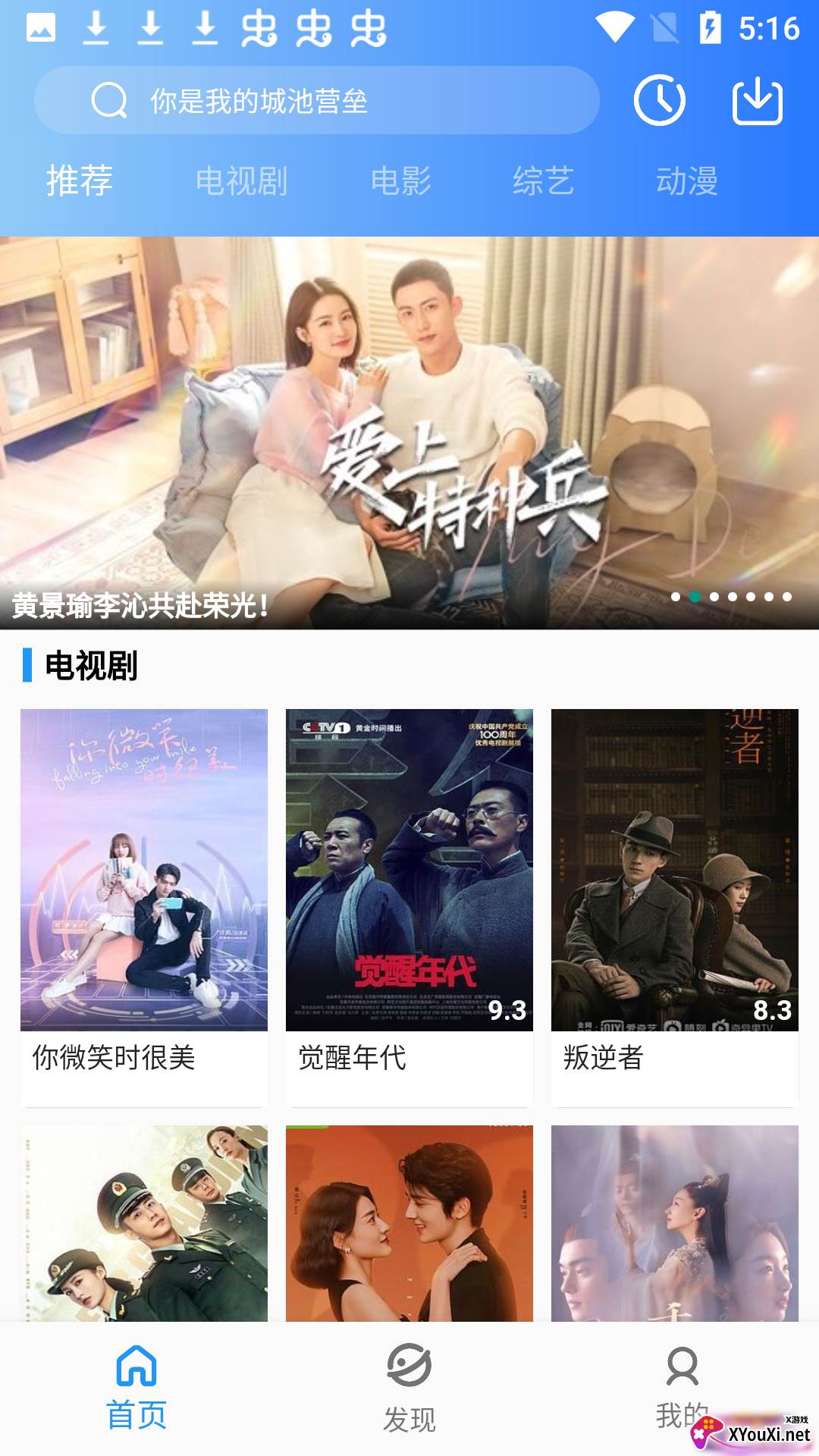This screenshot has height=1456, width=819.
Task: Switch to the 电影 tab
Action: (400, 181)
